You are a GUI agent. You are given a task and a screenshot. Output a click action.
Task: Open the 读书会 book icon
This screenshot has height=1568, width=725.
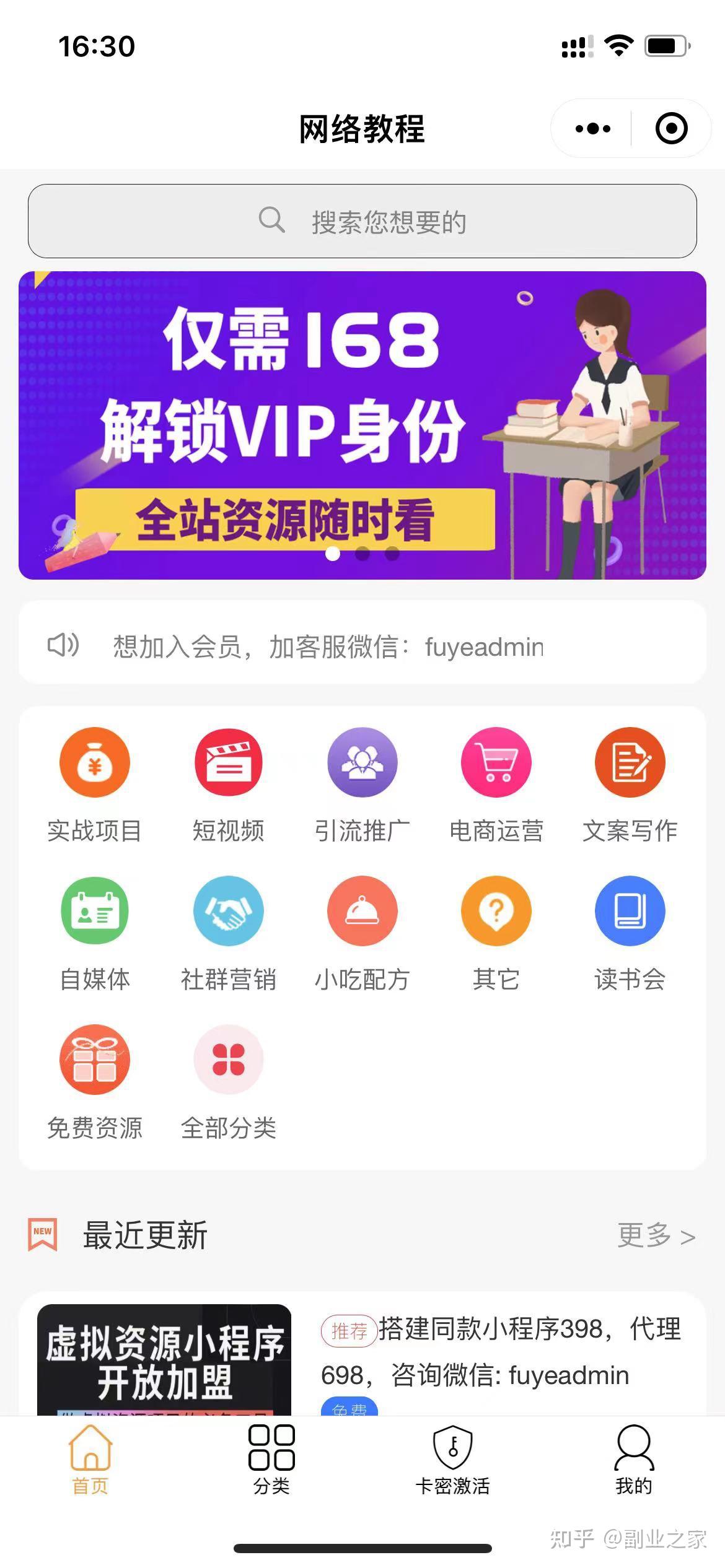[630, 912]
